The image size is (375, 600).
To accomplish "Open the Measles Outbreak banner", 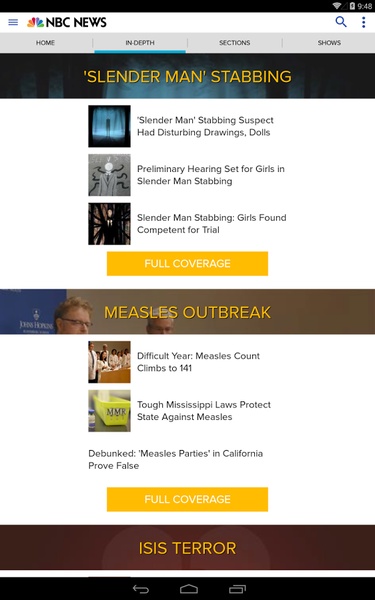I will click(x=188, y=312).
